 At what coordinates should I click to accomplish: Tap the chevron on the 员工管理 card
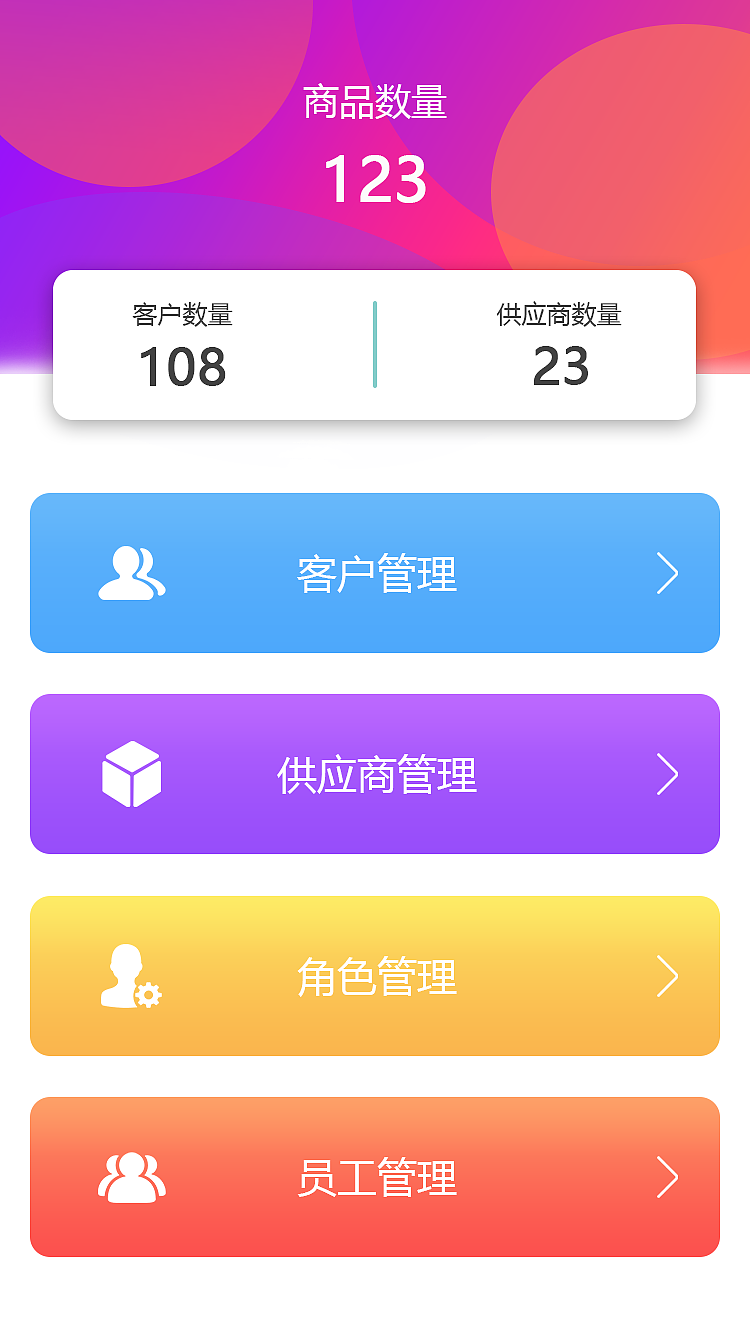tap(668, 1177)
